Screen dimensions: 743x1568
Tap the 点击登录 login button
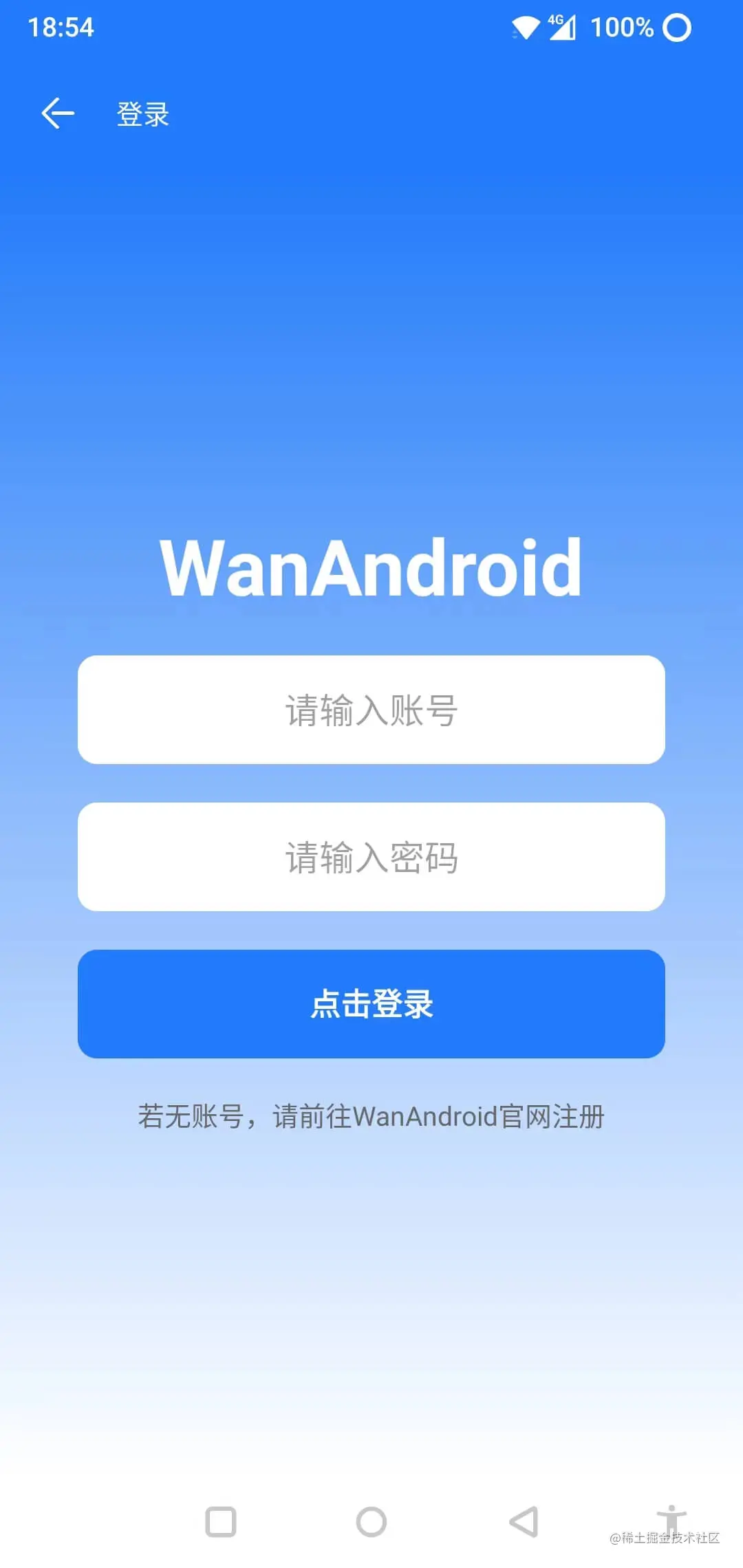point(371,1003)
